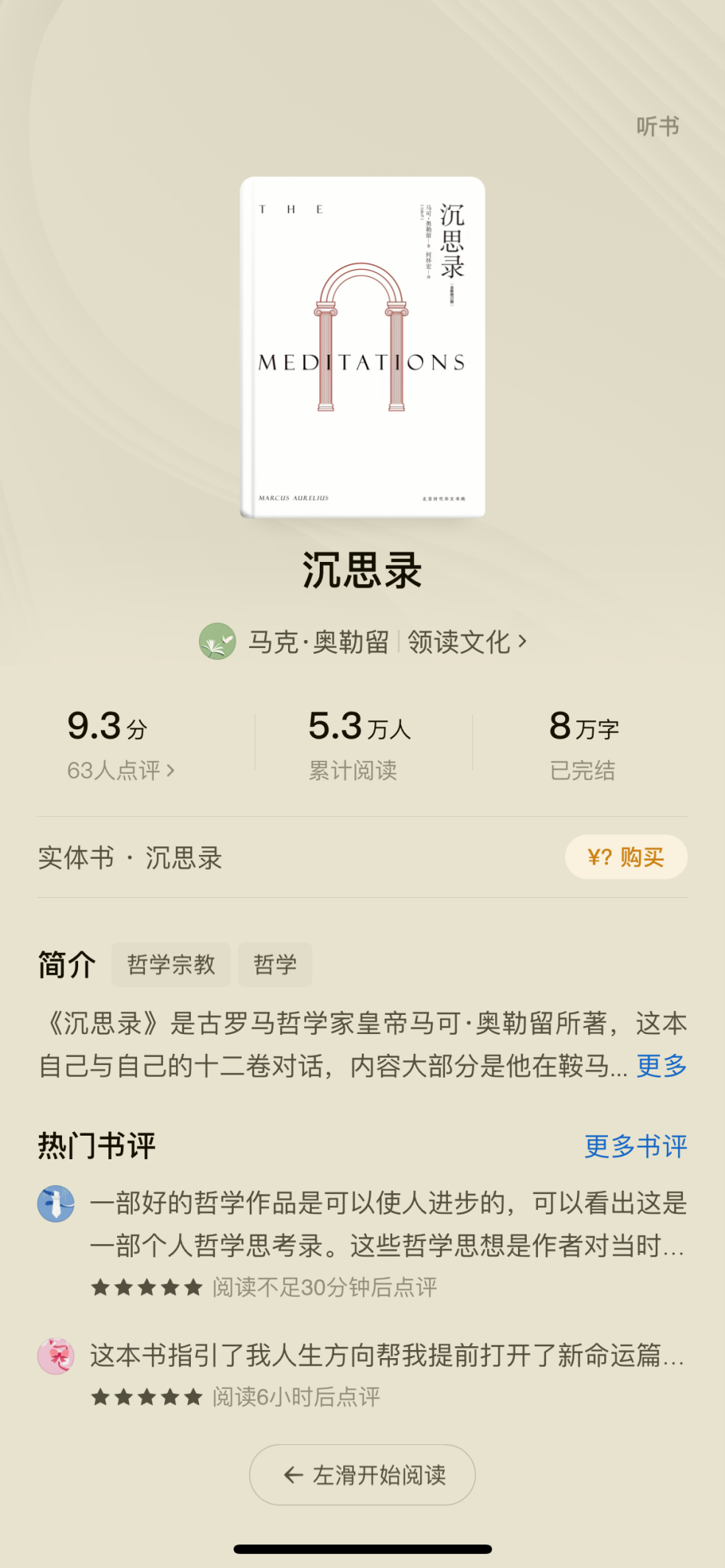This screenshot has height=1568, width=725.
Task: Tap the 听书 listen button
Action: click(657, 127)
